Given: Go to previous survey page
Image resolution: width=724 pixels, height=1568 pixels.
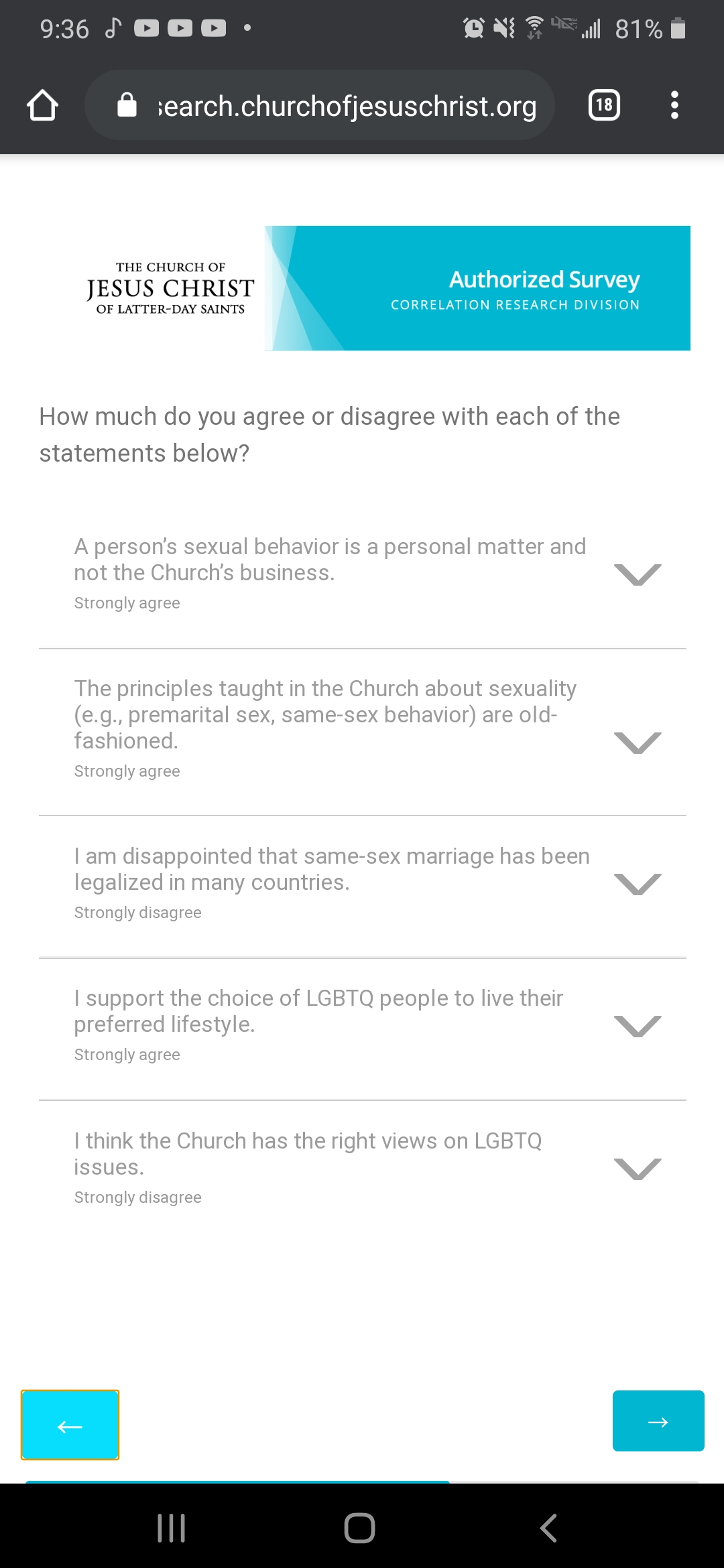Looking at the screenshot, I should (70, 1425).
